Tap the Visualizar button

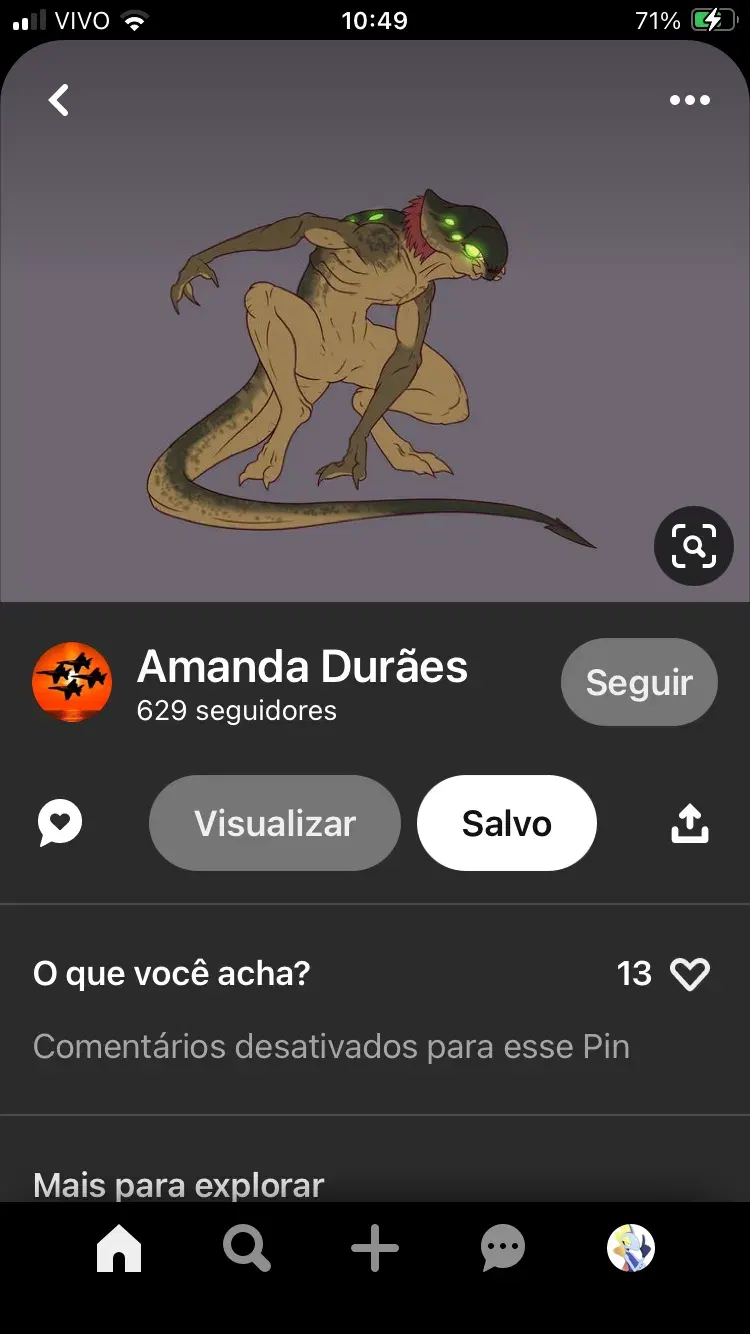click(275, 823)
